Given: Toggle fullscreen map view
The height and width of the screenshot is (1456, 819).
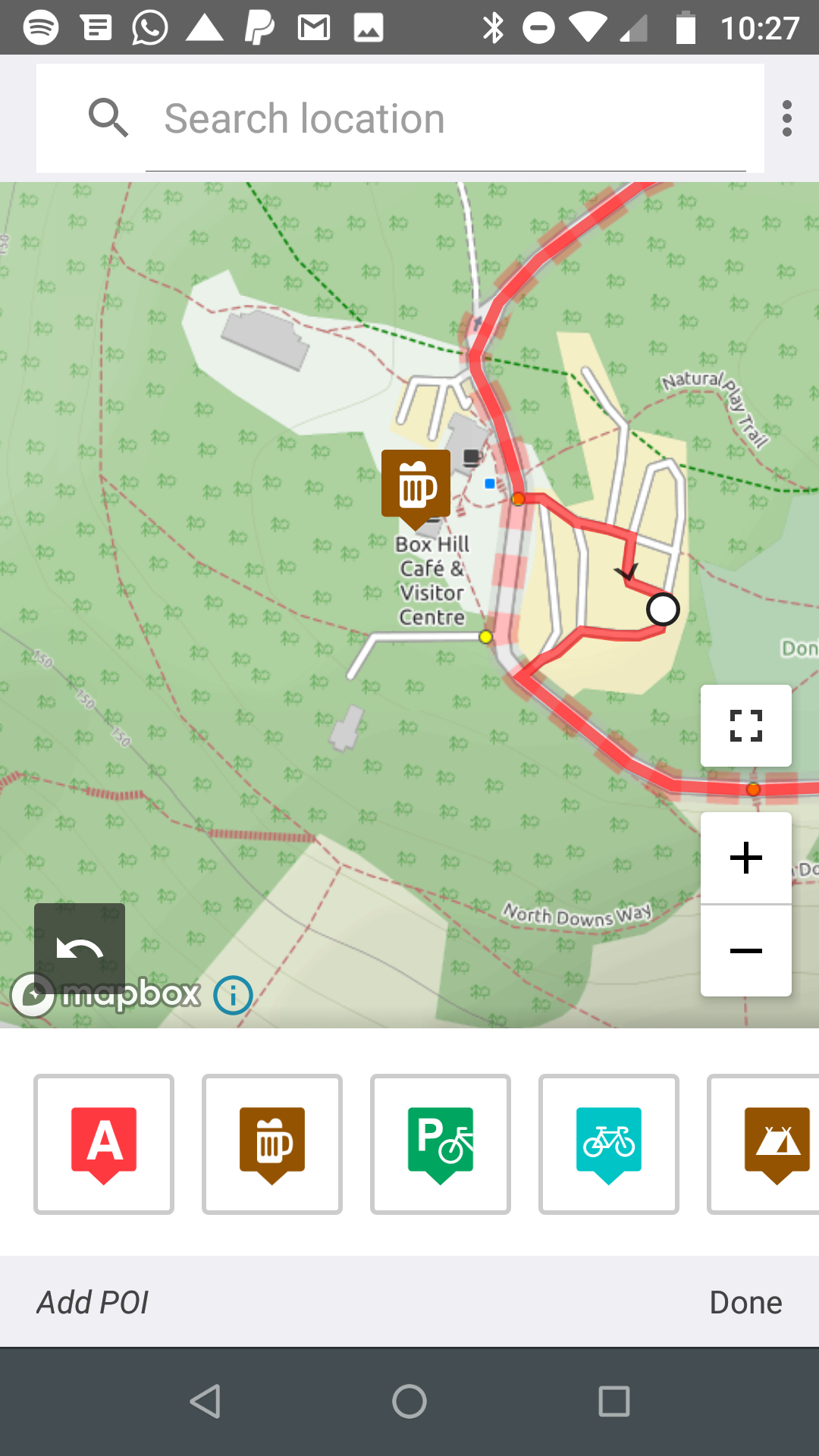Looking at the screenshot, I should (x=745, y=726).
